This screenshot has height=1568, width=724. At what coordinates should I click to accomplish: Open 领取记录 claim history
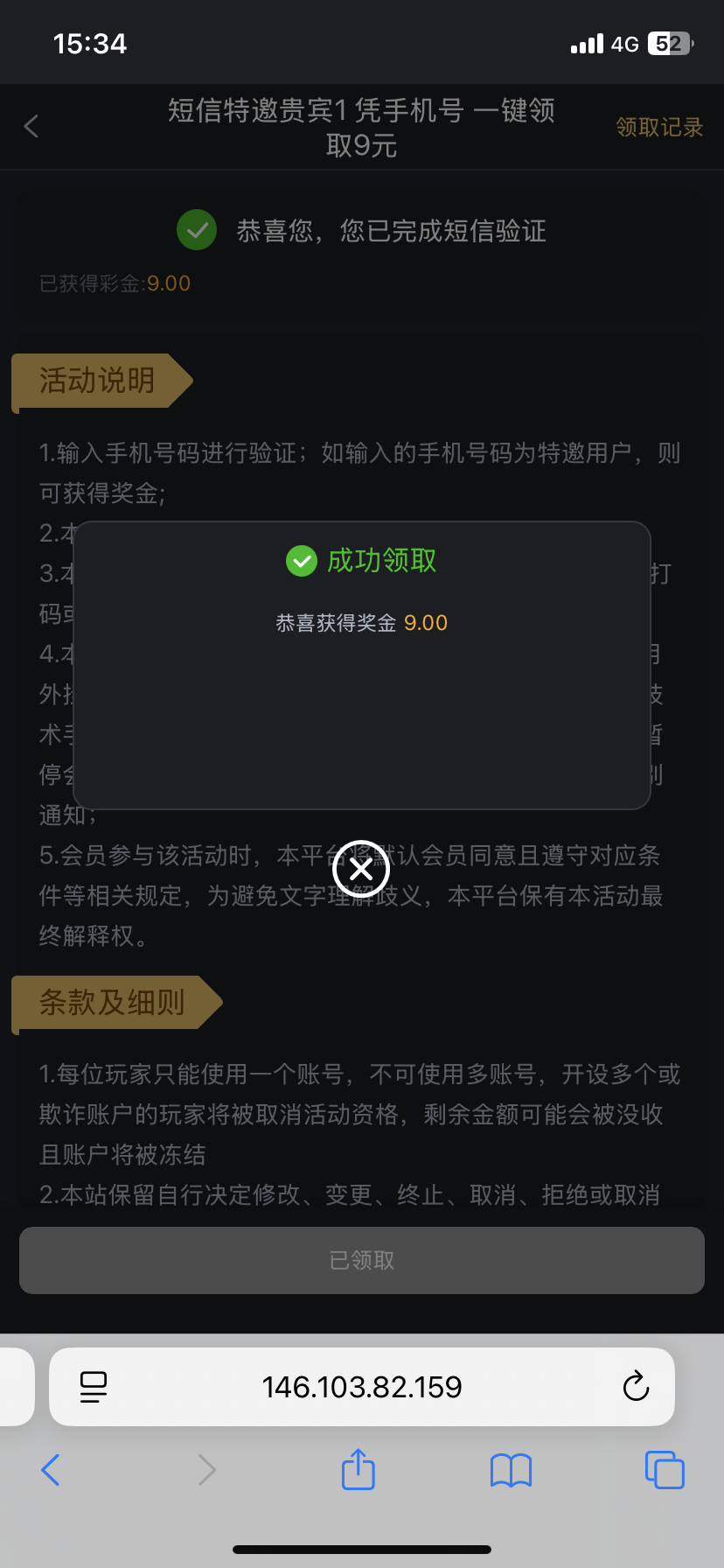point(658,128)
